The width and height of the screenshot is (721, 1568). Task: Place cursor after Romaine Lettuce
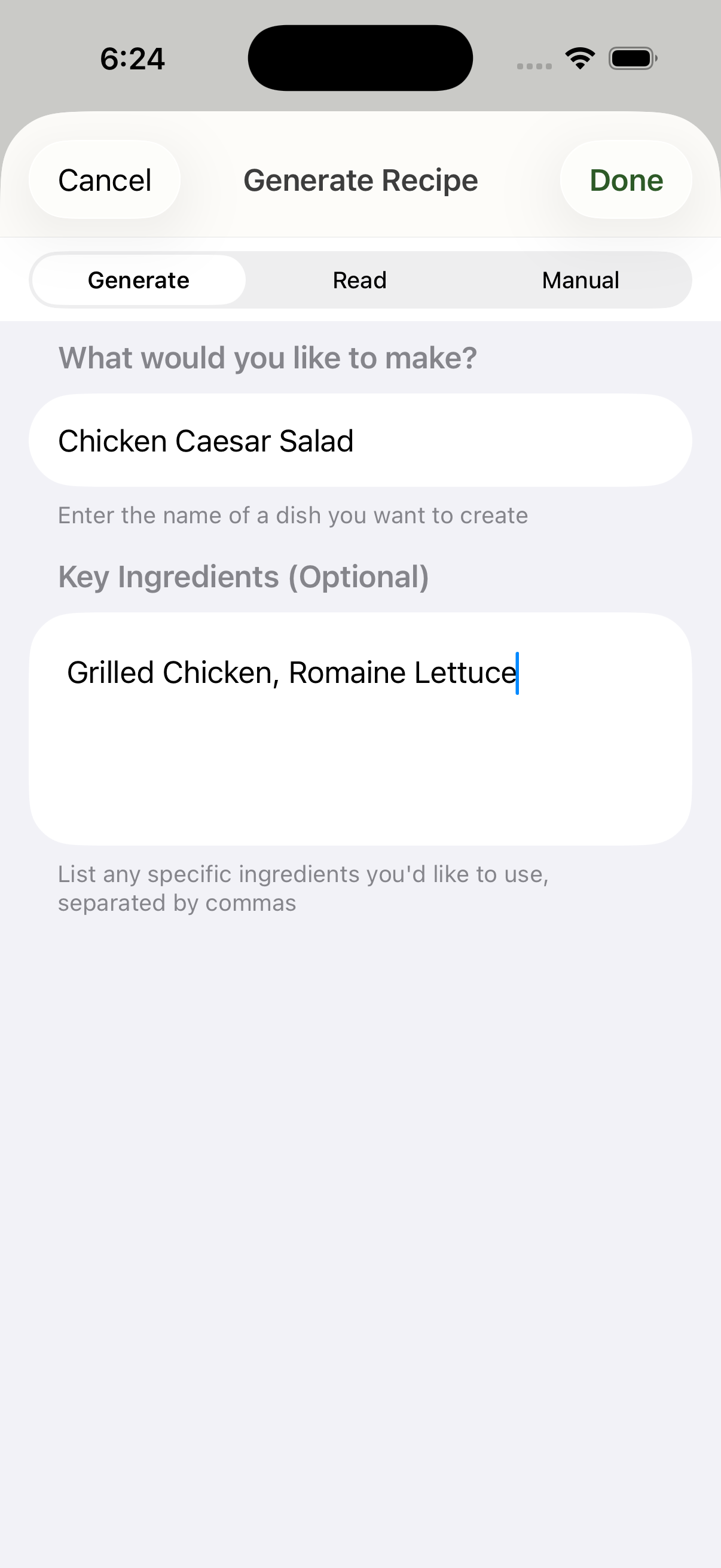pos(515,672)
